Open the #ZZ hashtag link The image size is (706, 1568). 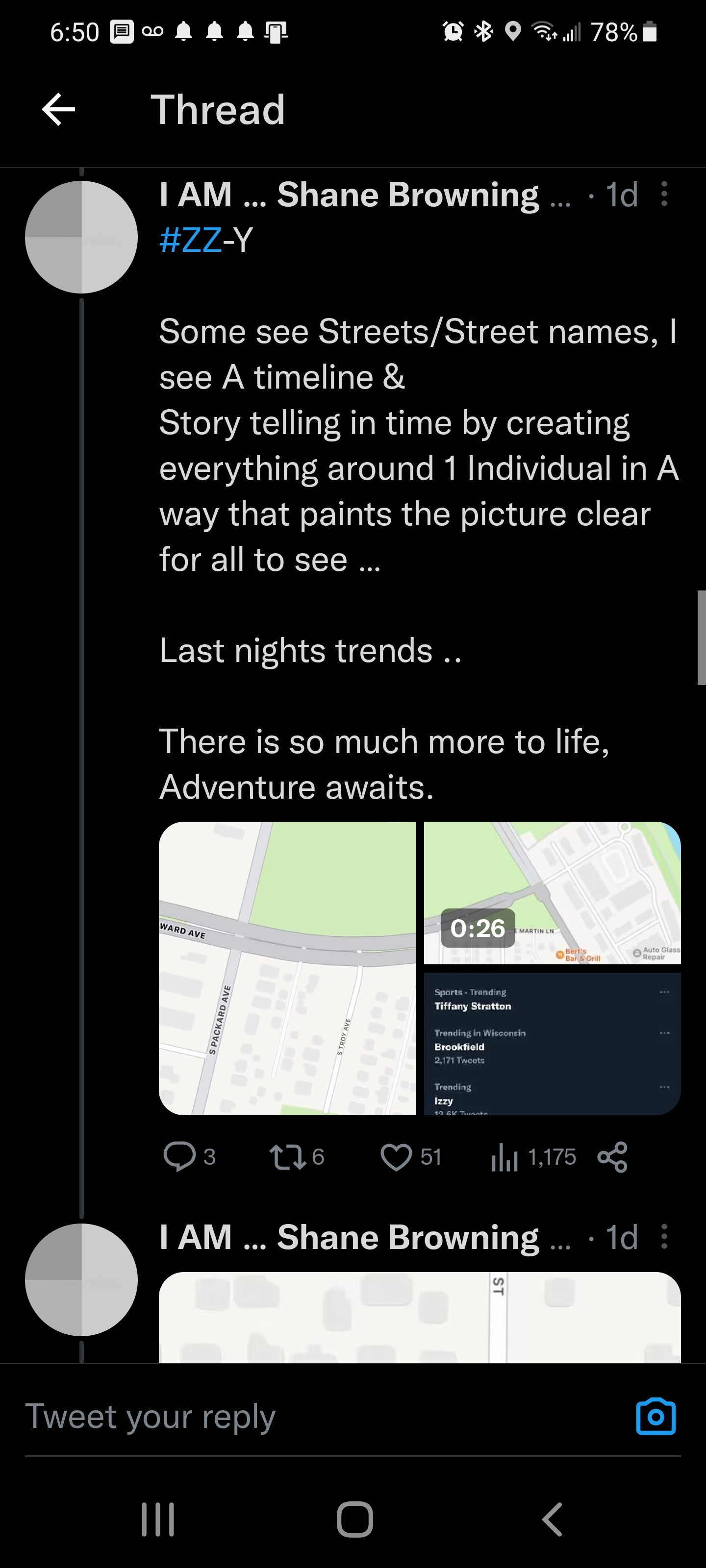pos(190,240)
